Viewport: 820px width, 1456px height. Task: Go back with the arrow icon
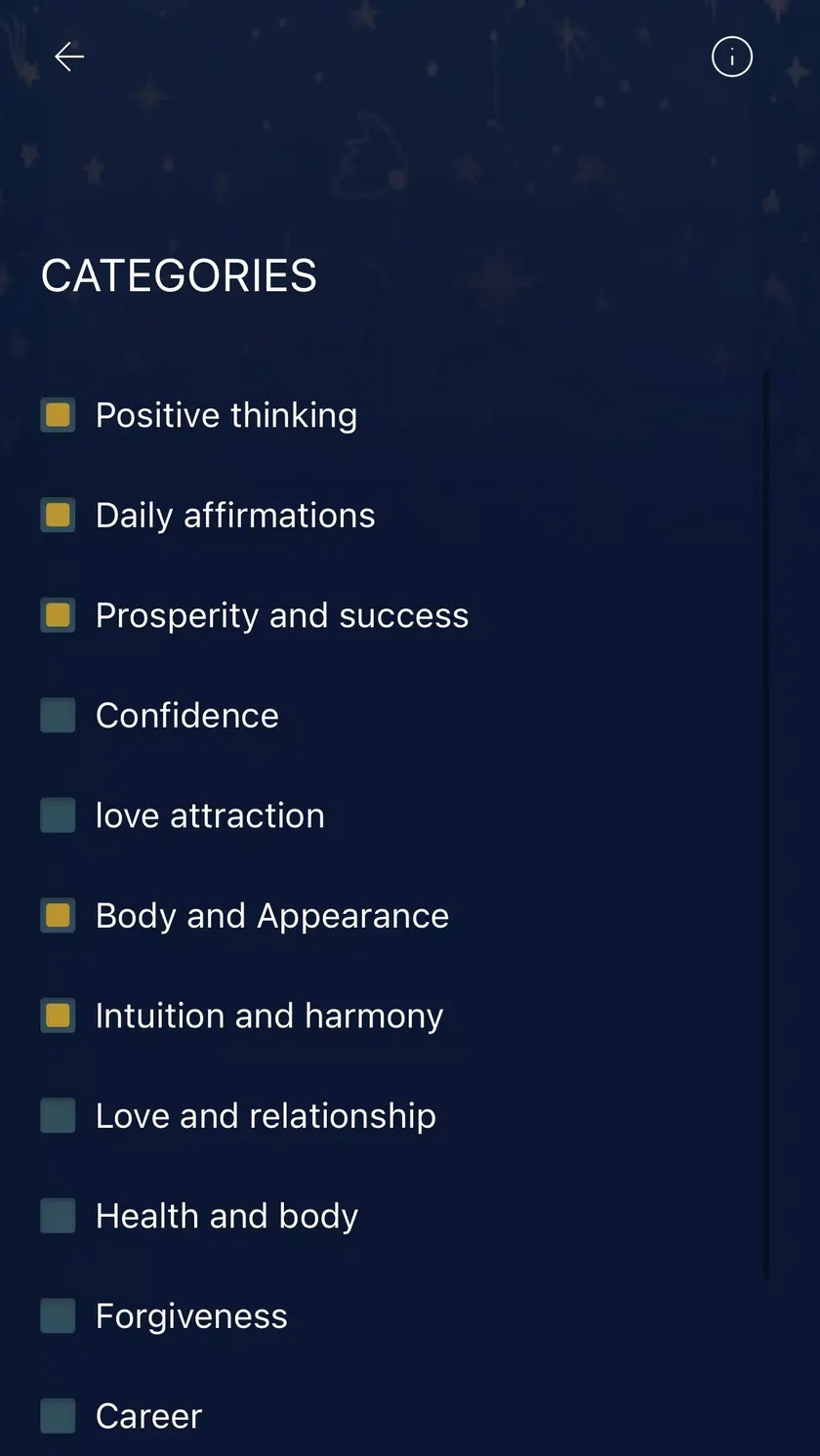pyautogui.click(x=69, y=57)
